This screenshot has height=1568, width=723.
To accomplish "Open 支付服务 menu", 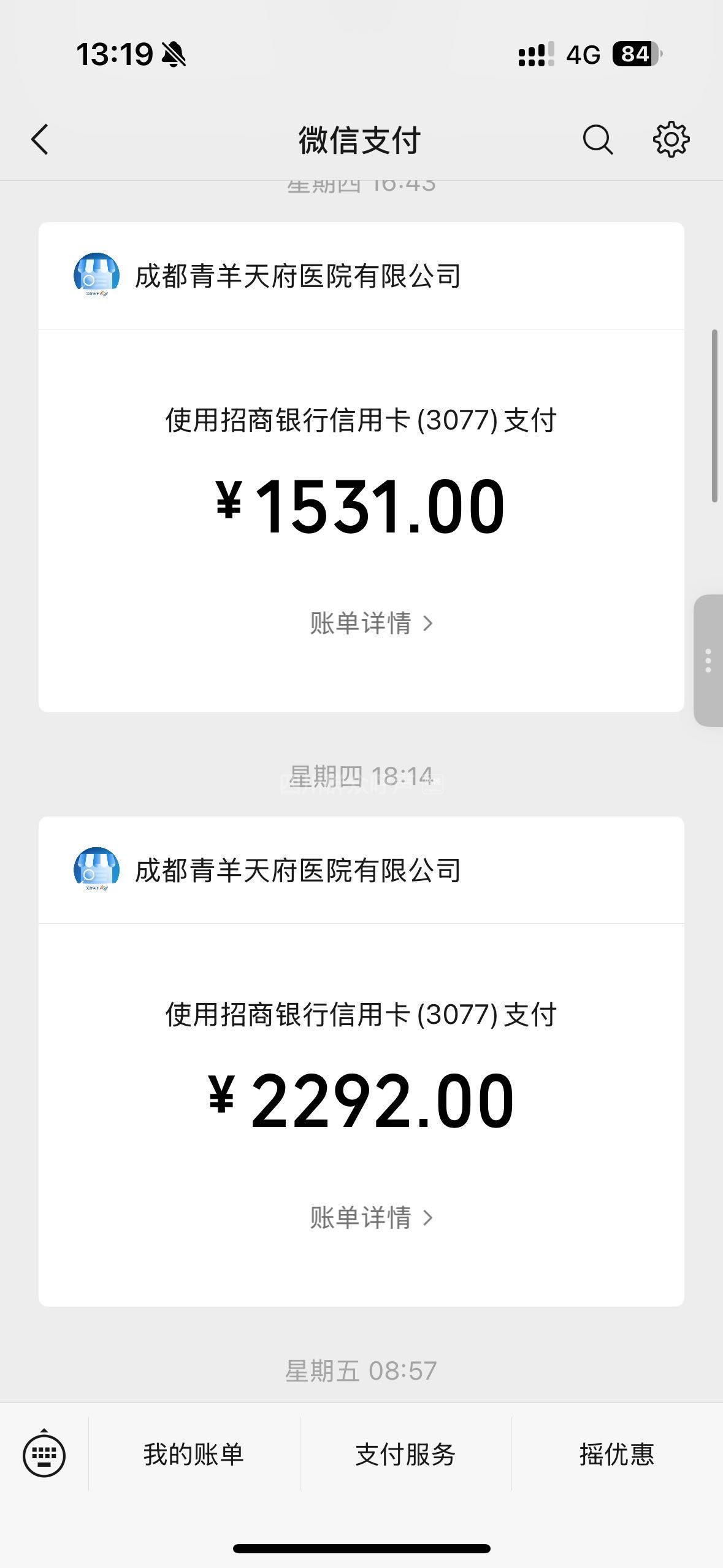I will coord(405,1455).
